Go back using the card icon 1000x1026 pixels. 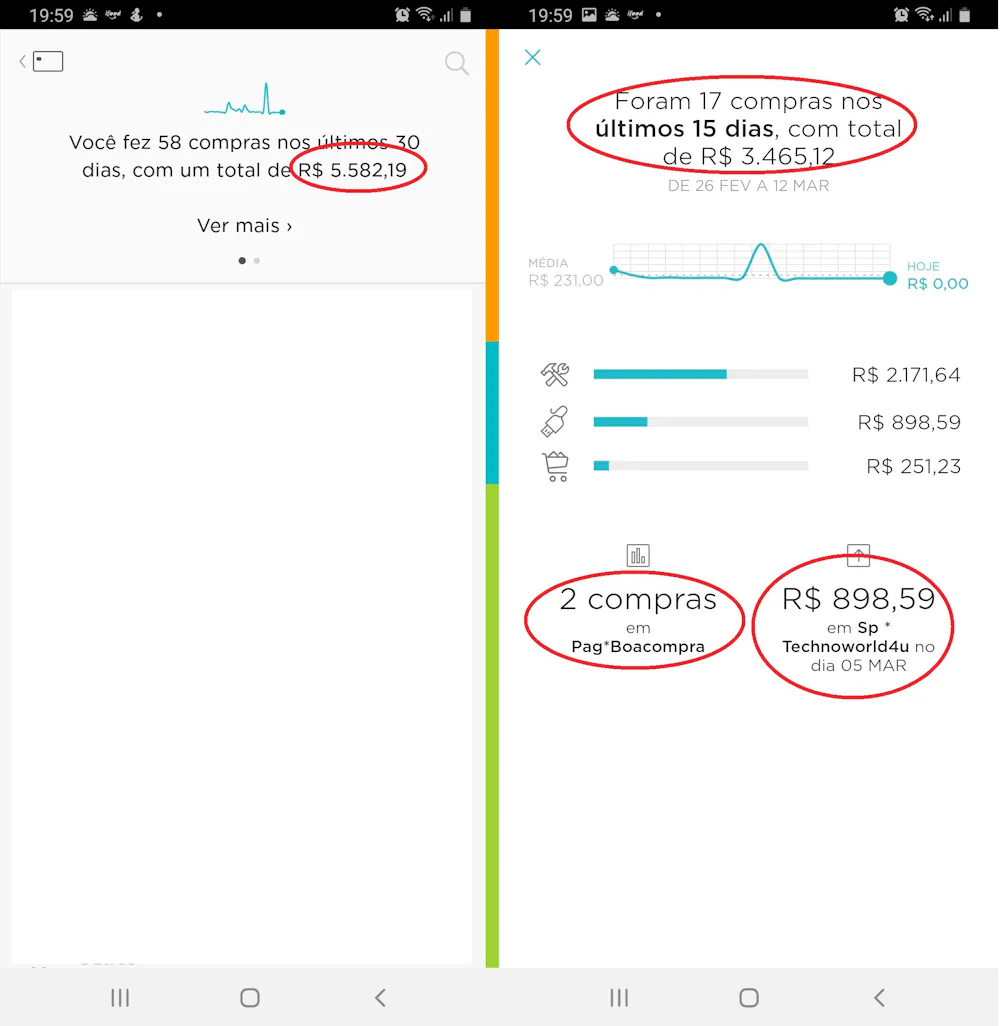coord(41,62)
